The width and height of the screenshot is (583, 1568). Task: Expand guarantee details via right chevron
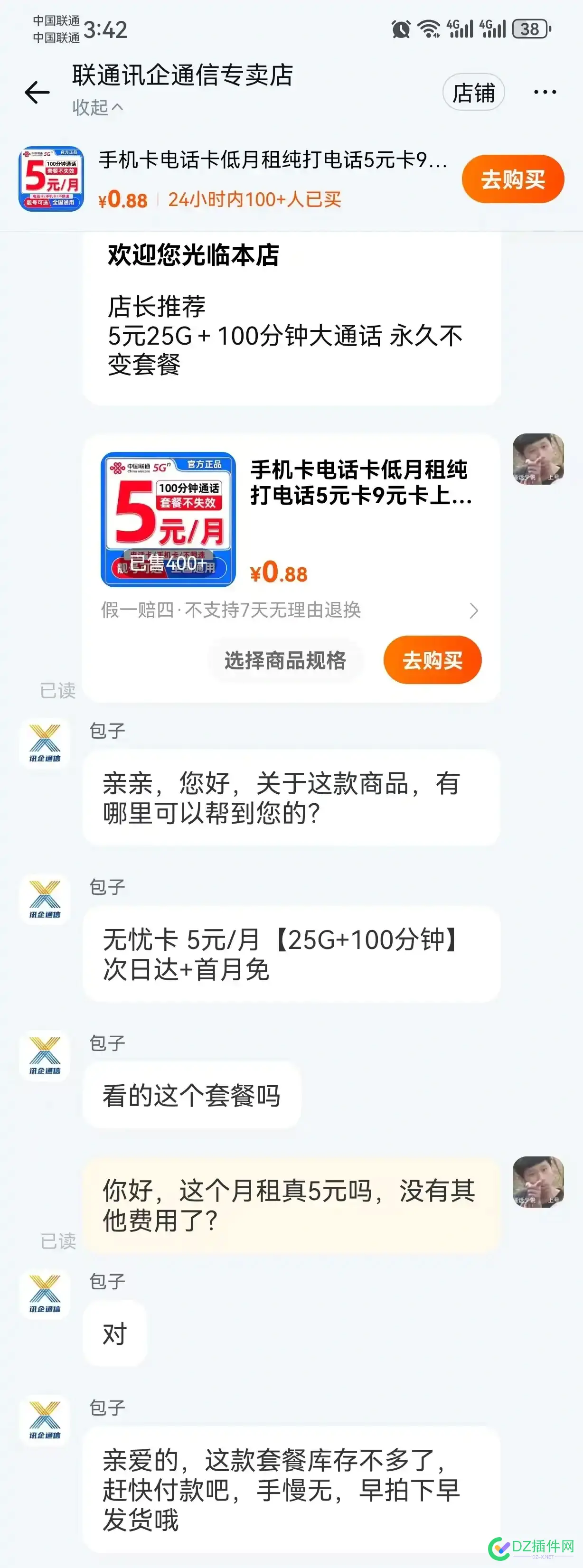point(475,610)
